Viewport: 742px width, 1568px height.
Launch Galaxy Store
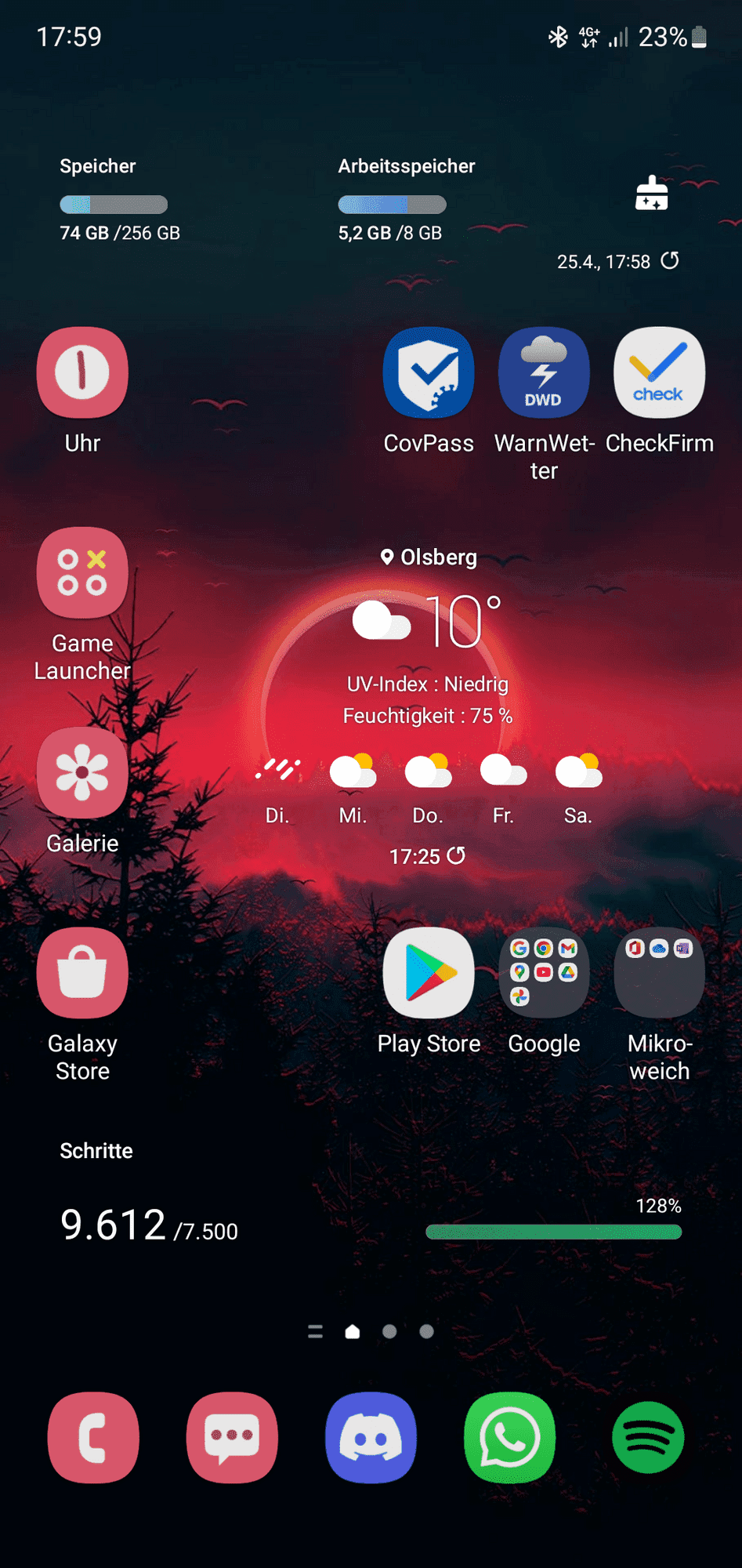click(82, 973)
